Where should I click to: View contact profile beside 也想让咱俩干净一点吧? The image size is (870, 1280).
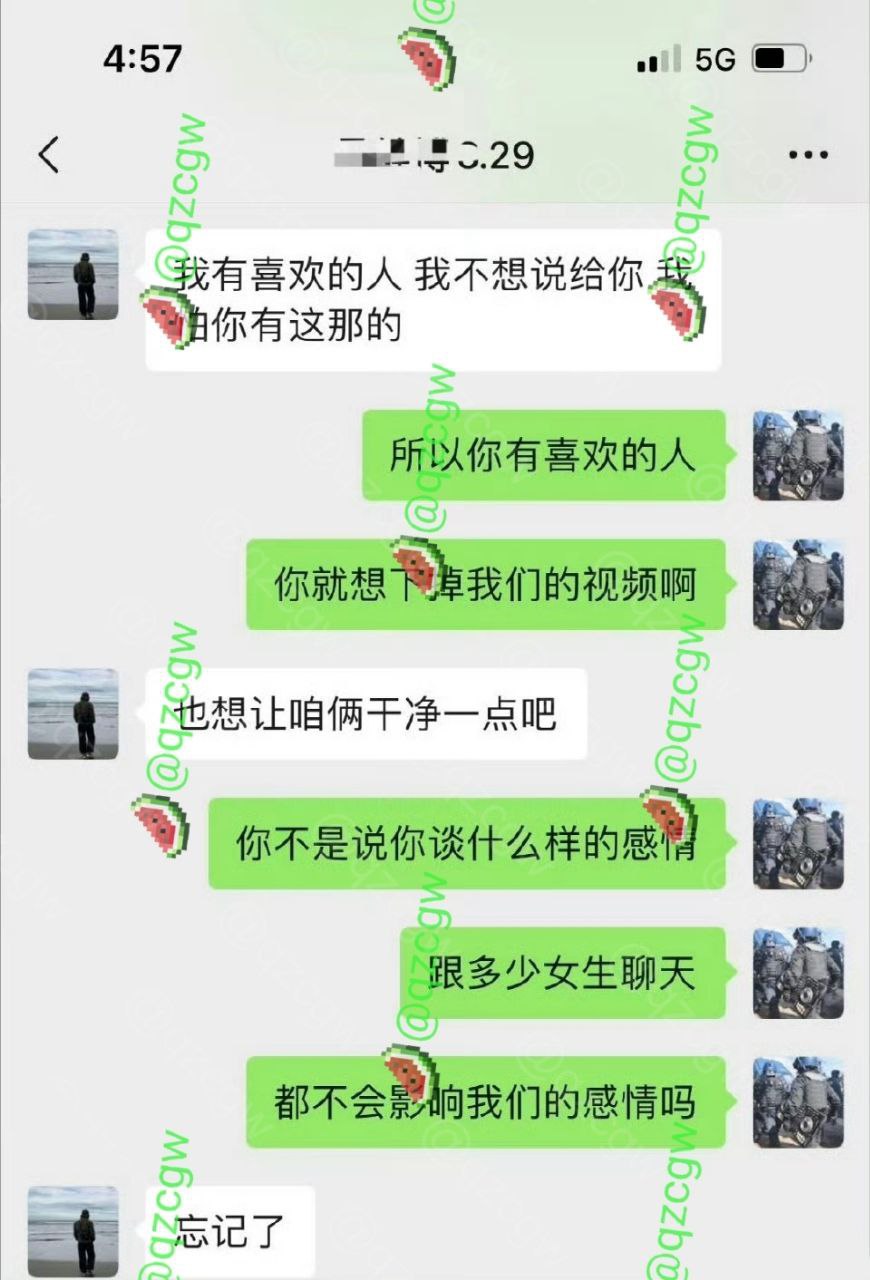click(x=73, y=714)
